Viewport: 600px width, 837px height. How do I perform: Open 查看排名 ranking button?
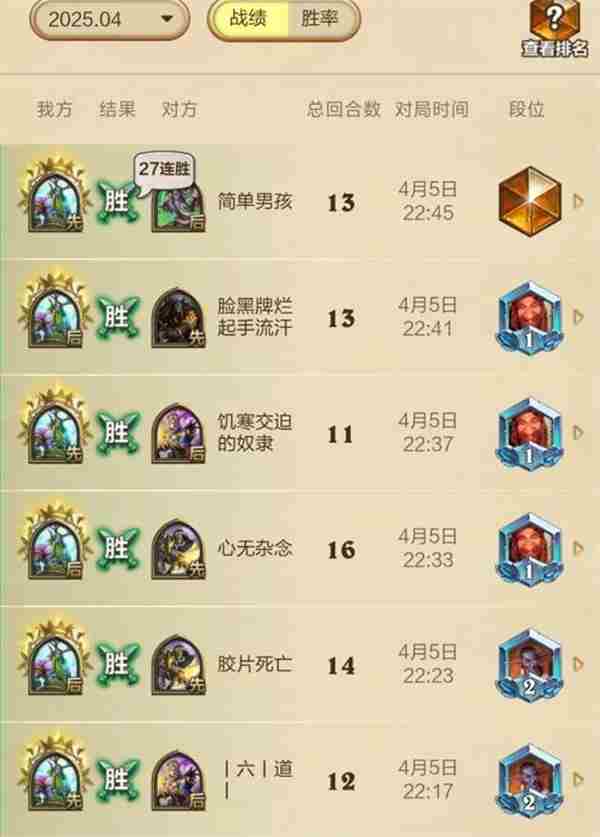pyautogui.click(x=556, y=30)
